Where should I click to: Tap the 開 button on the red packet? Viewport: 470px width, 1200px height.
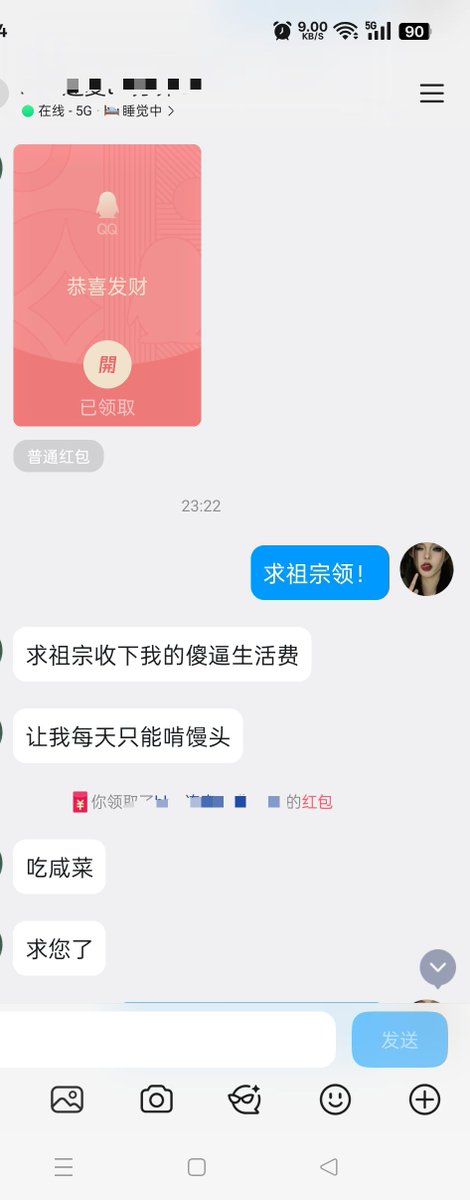[x=107, y=364]
